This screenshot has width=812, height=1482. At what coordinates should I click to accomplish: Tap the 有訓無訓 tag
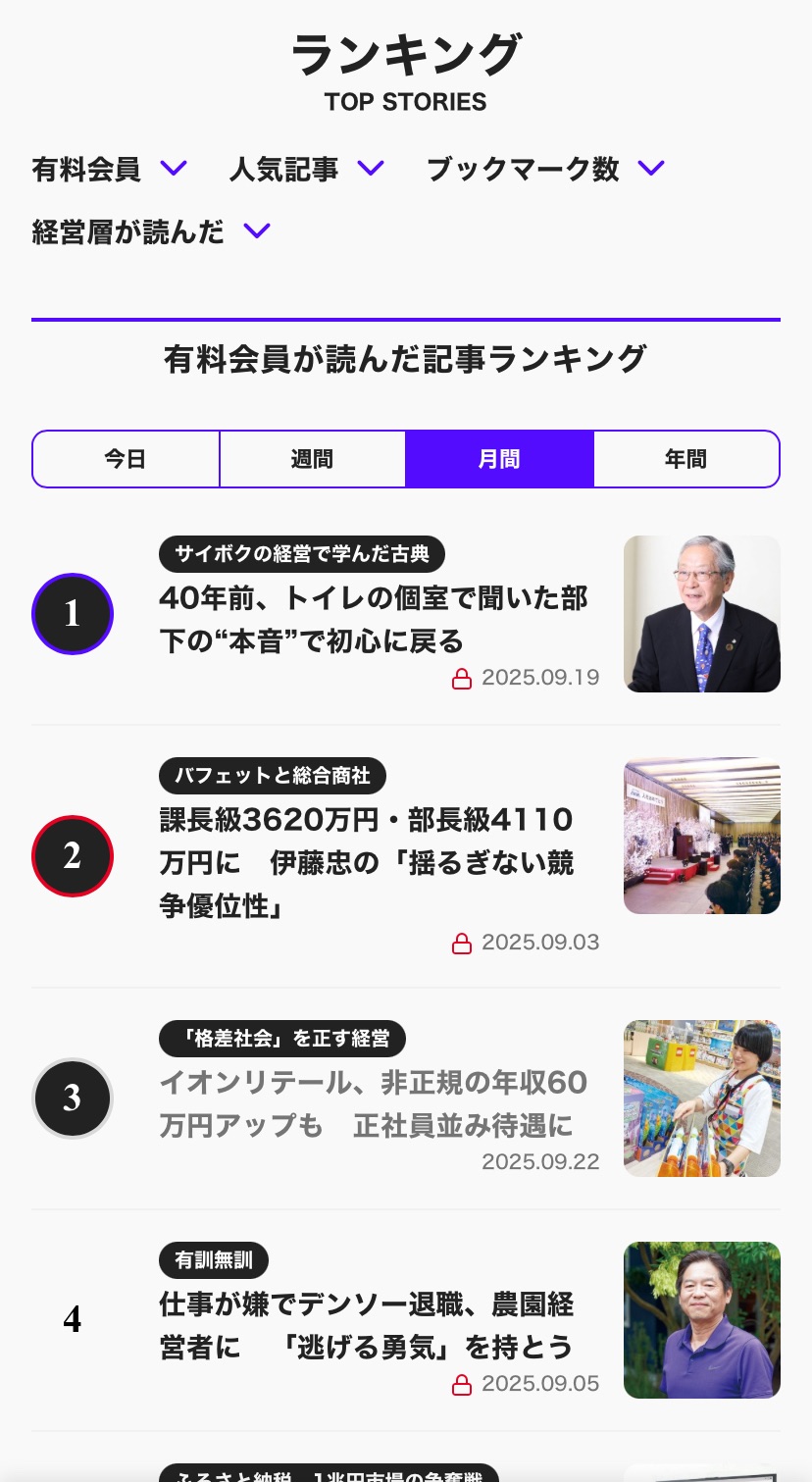click(214, 1260)
